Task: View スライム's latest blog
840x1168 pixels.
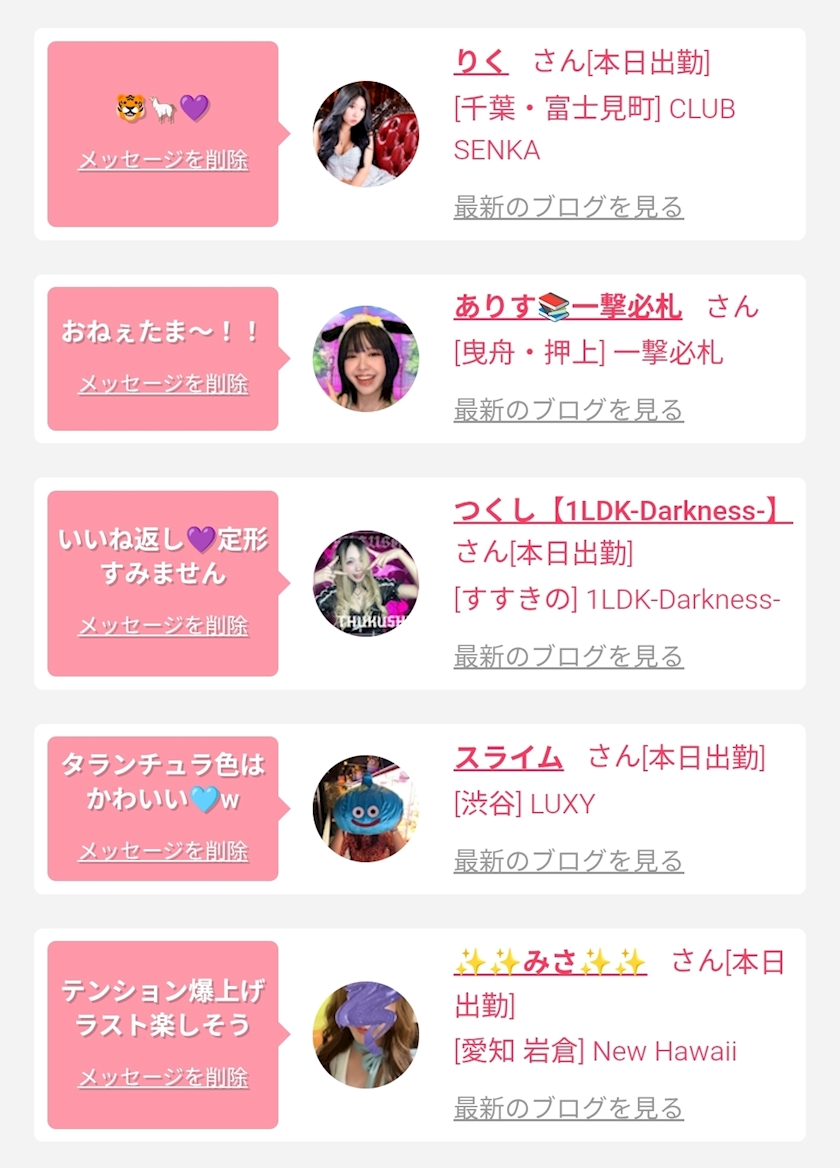Action: [x=568, y=860]
